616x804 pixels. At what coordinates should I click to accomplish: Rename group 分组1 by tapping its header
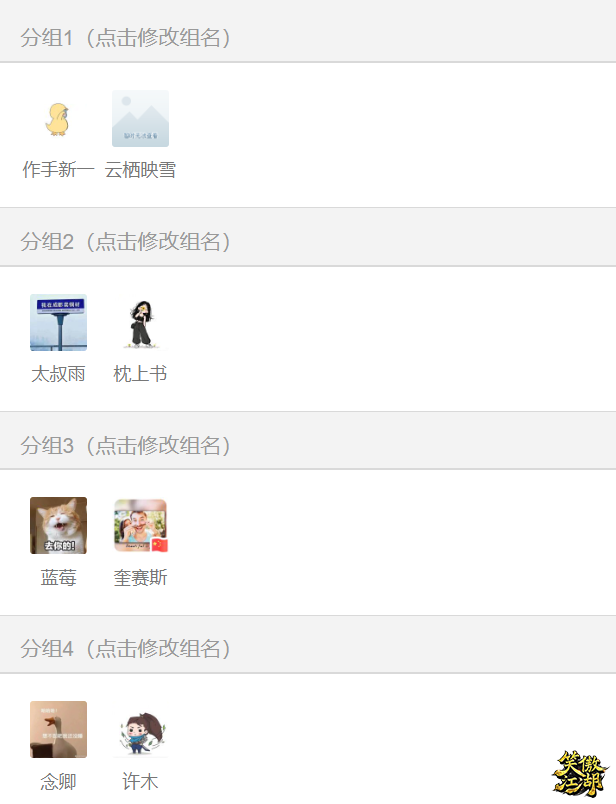[127, 38]
